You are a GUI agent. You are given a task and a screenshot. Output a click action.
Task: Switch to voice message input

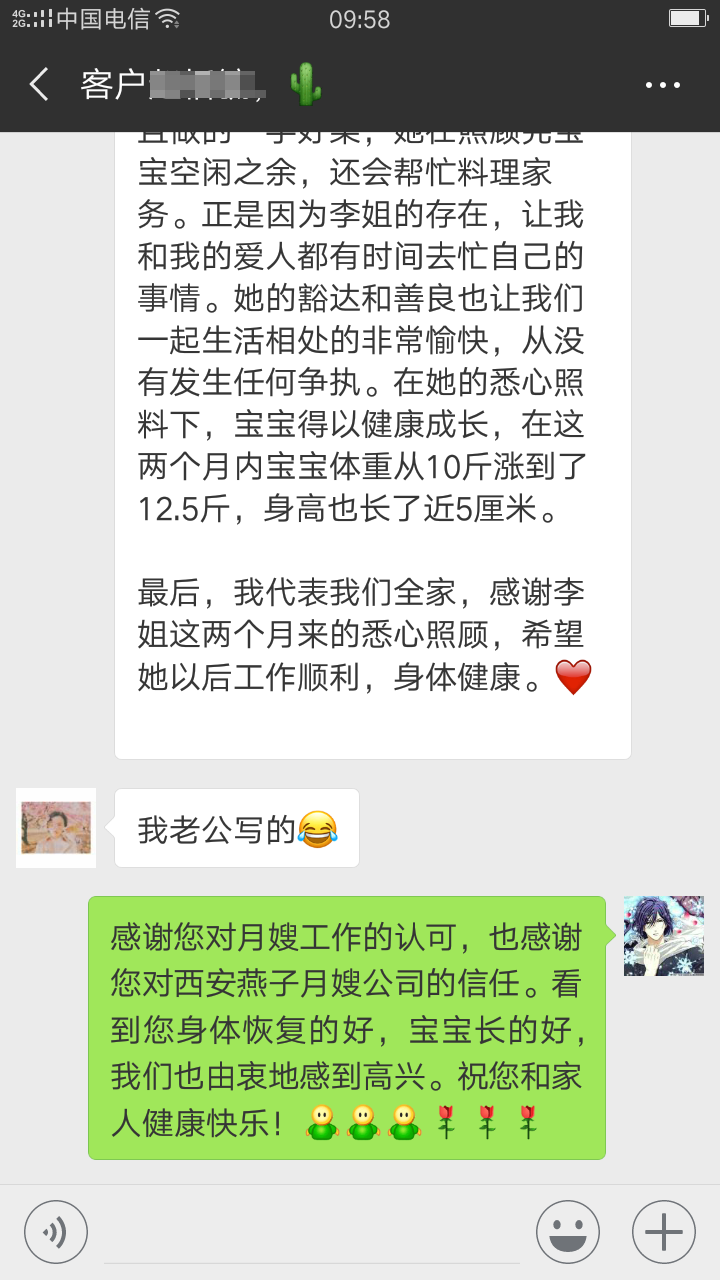56,1232
